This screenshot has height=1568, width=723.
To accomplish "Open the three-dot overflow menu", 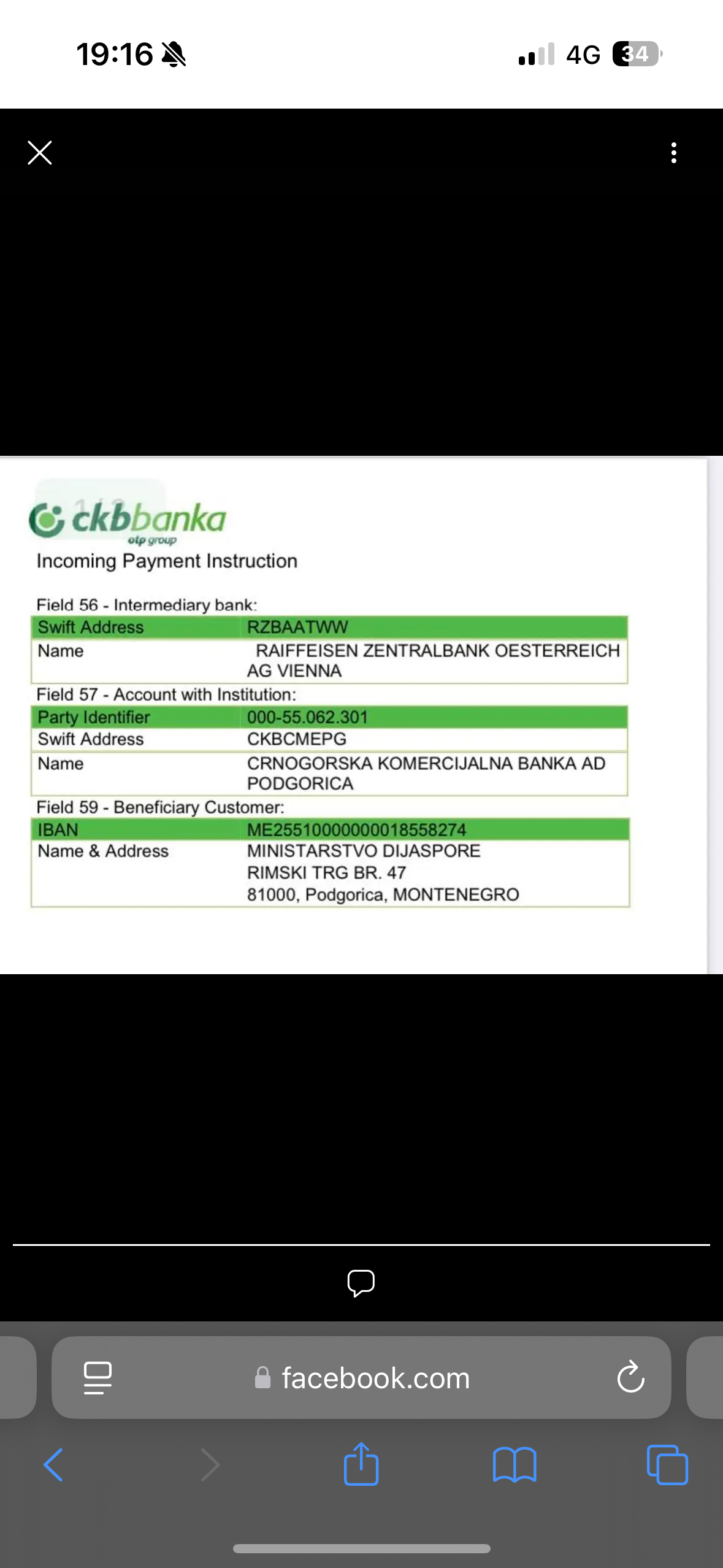I will [673, 153].
